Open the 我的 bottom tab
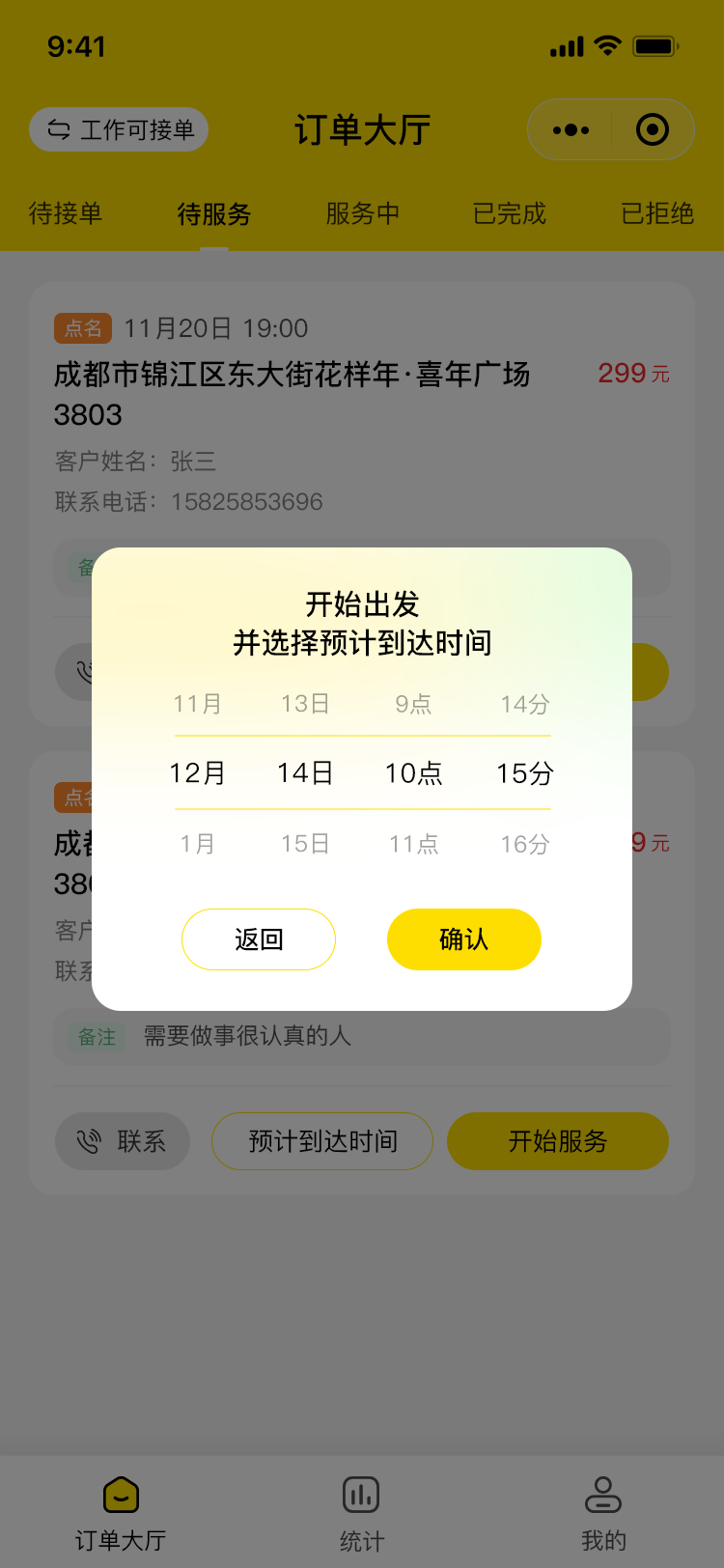724x1568 pixels. click(603, 1512)
